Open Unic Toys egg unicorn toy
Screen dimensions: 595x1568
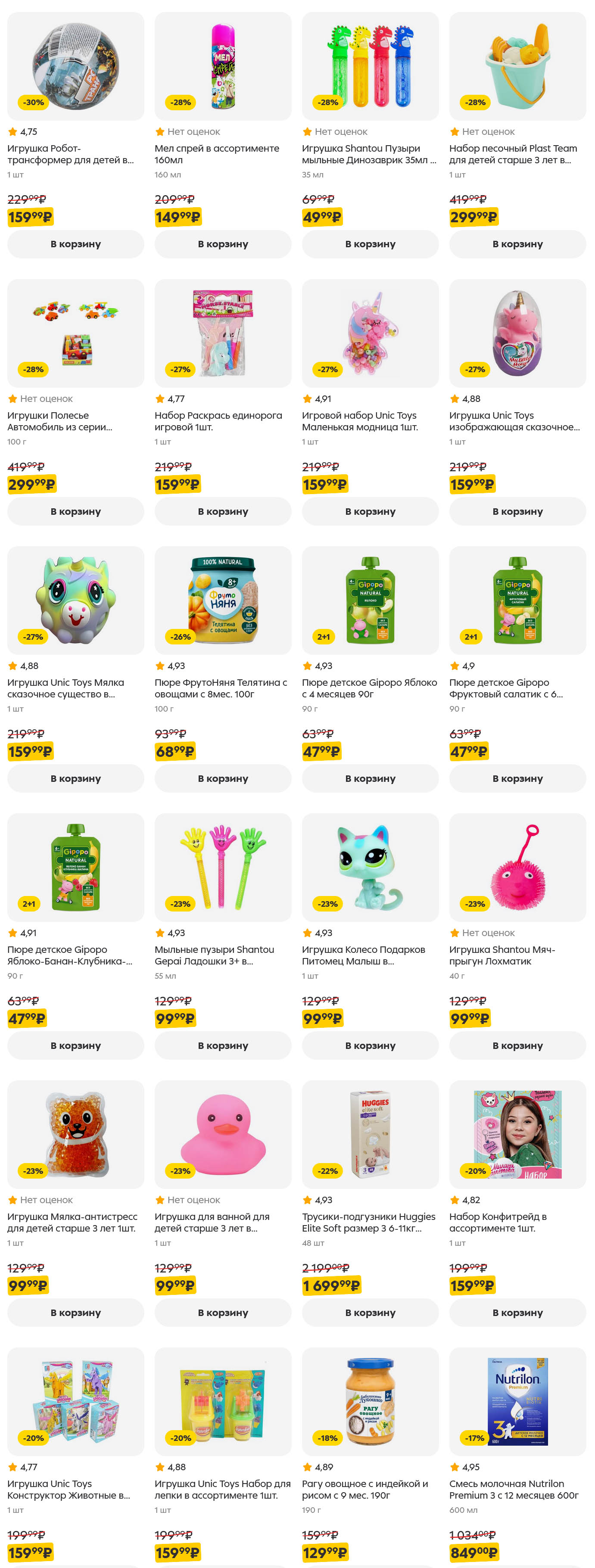(517, 420)
